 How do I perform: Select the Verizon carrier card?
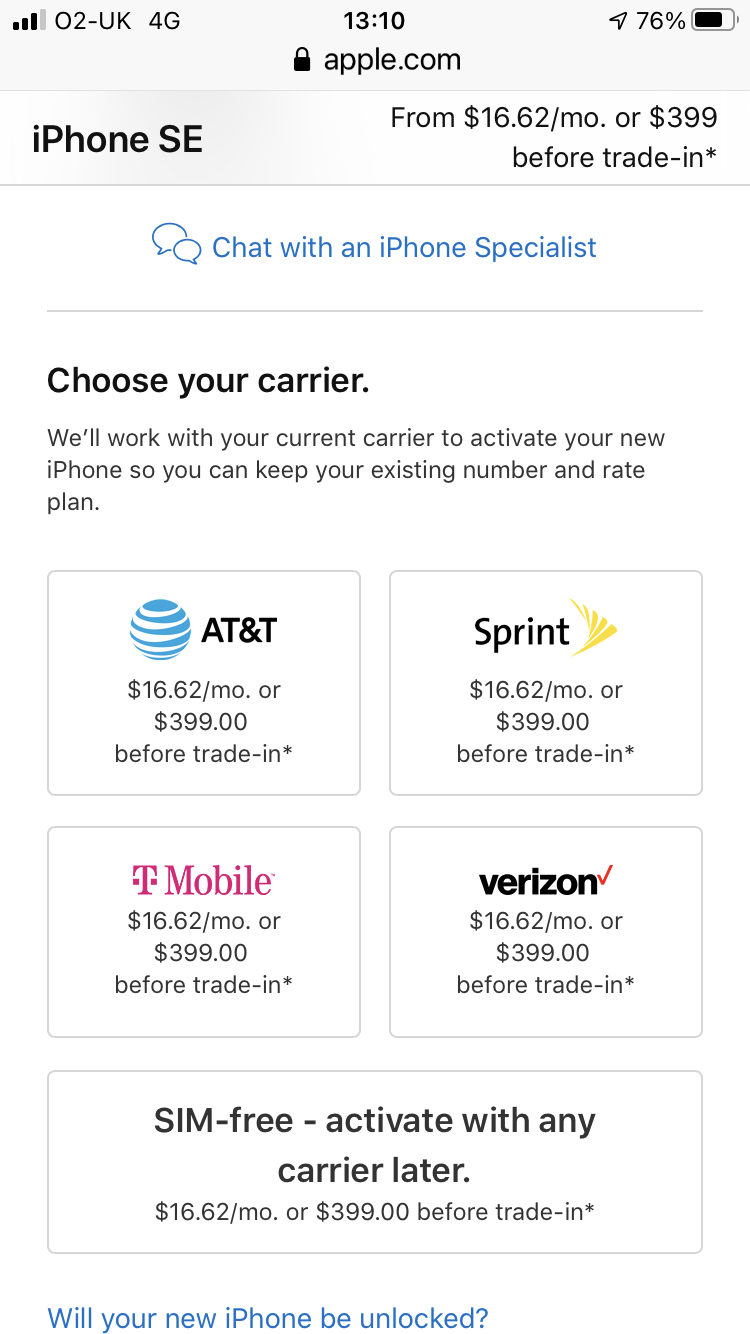tap(545, 931)
